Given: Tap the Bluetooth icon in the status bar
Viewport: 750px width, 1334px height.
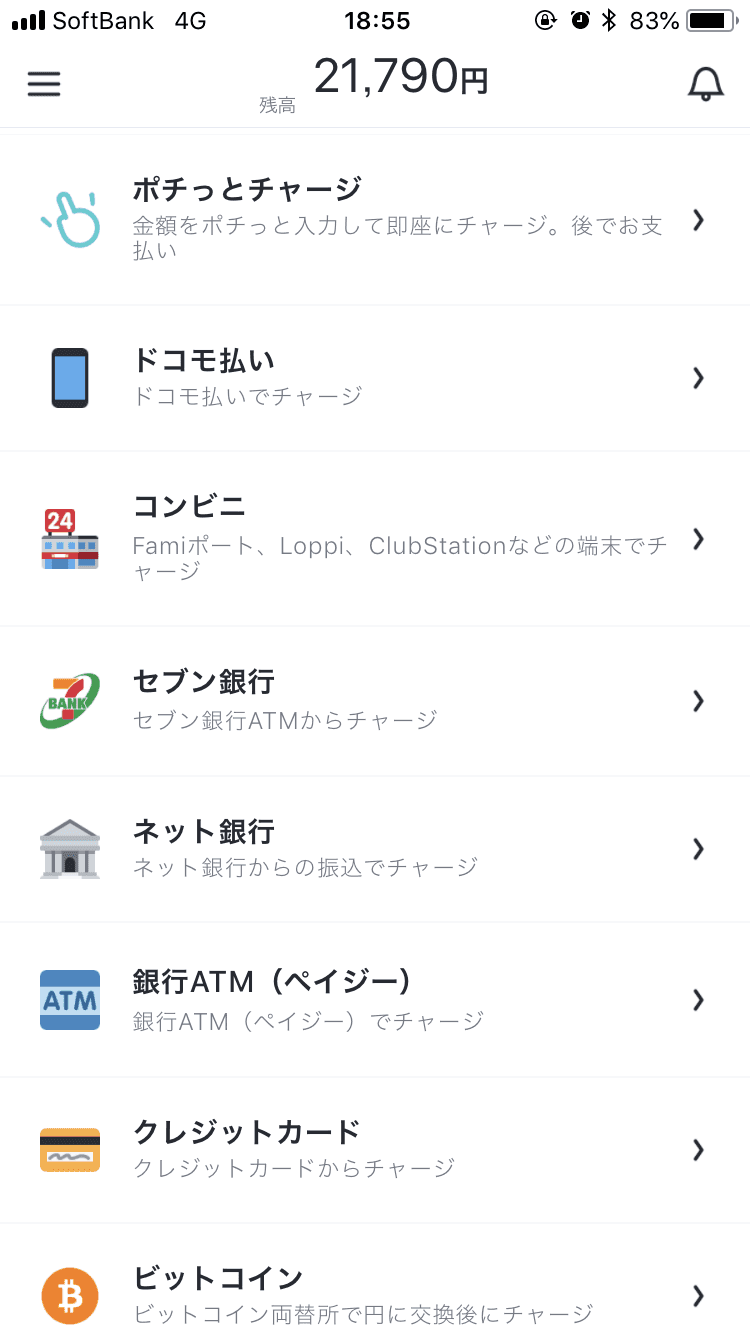Looking at the screenshot, I should pyautogui.click(x=610, y=19).
